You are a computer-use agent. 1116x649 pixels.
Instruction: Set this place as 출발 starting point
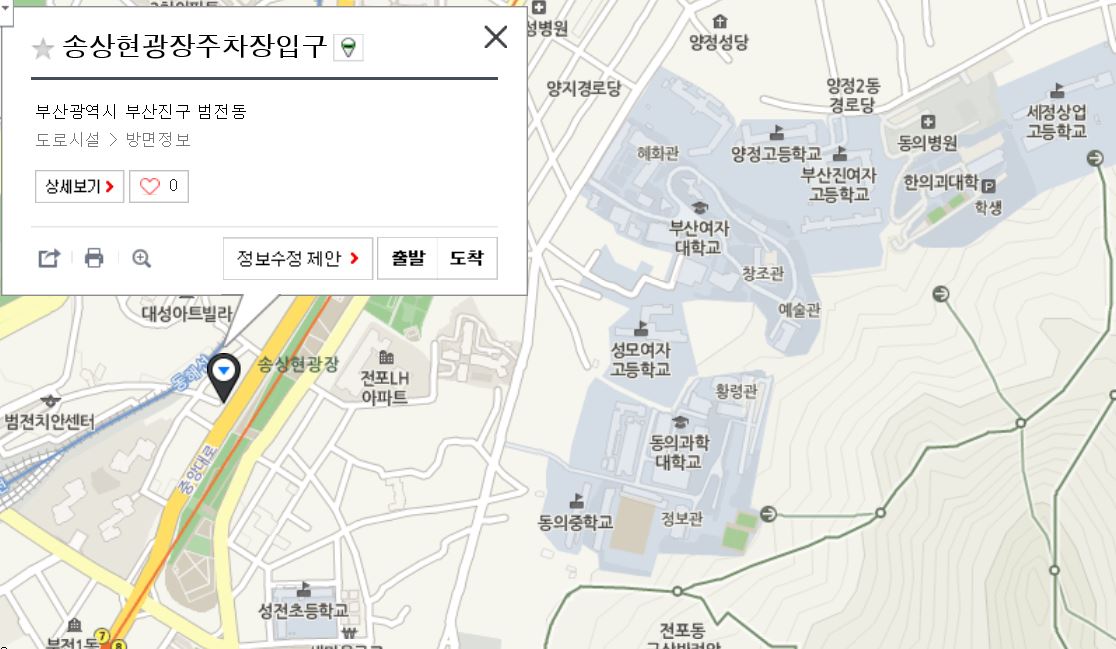point(408,258)
